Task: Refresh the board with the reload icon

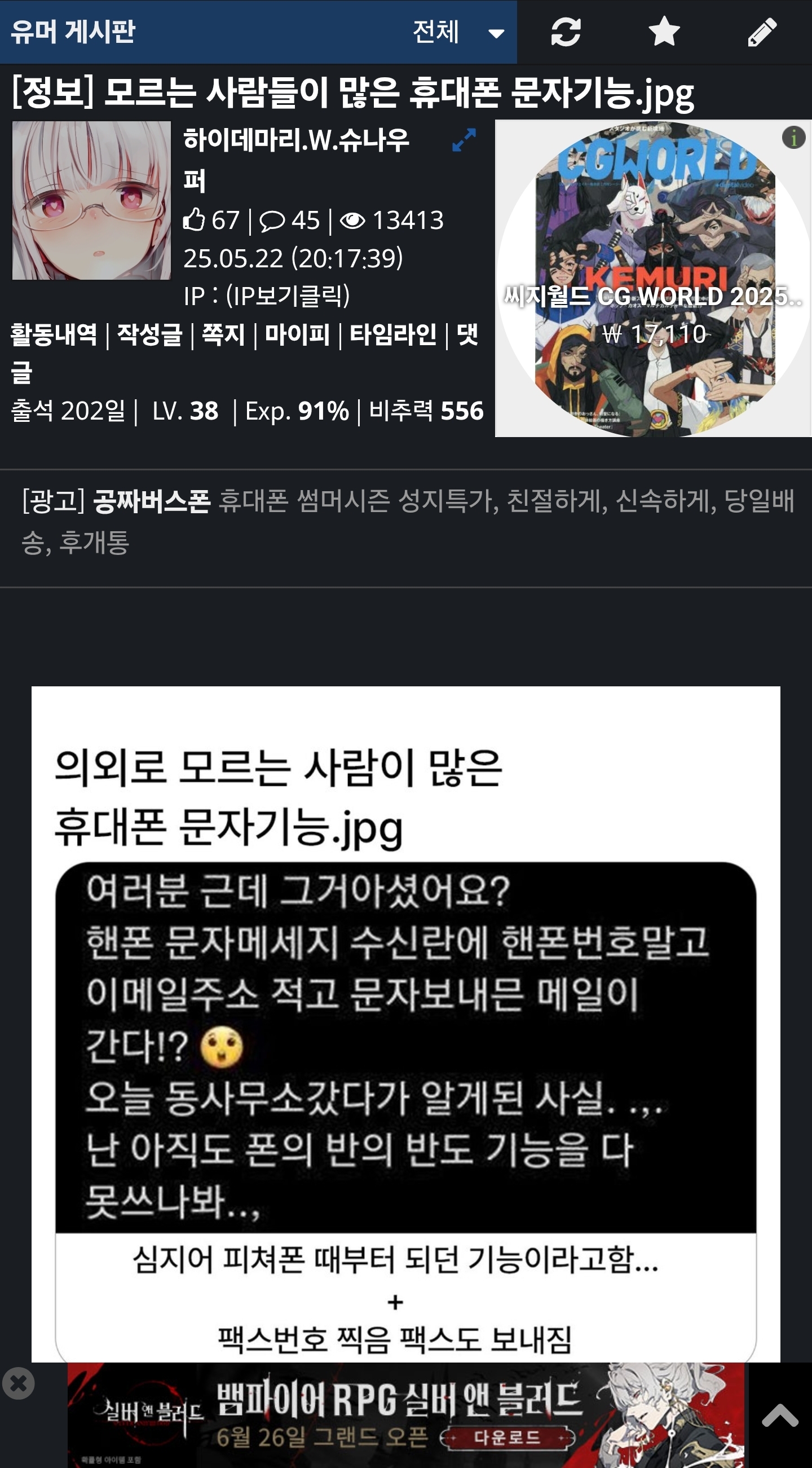Action: click(x=566, y=32)
